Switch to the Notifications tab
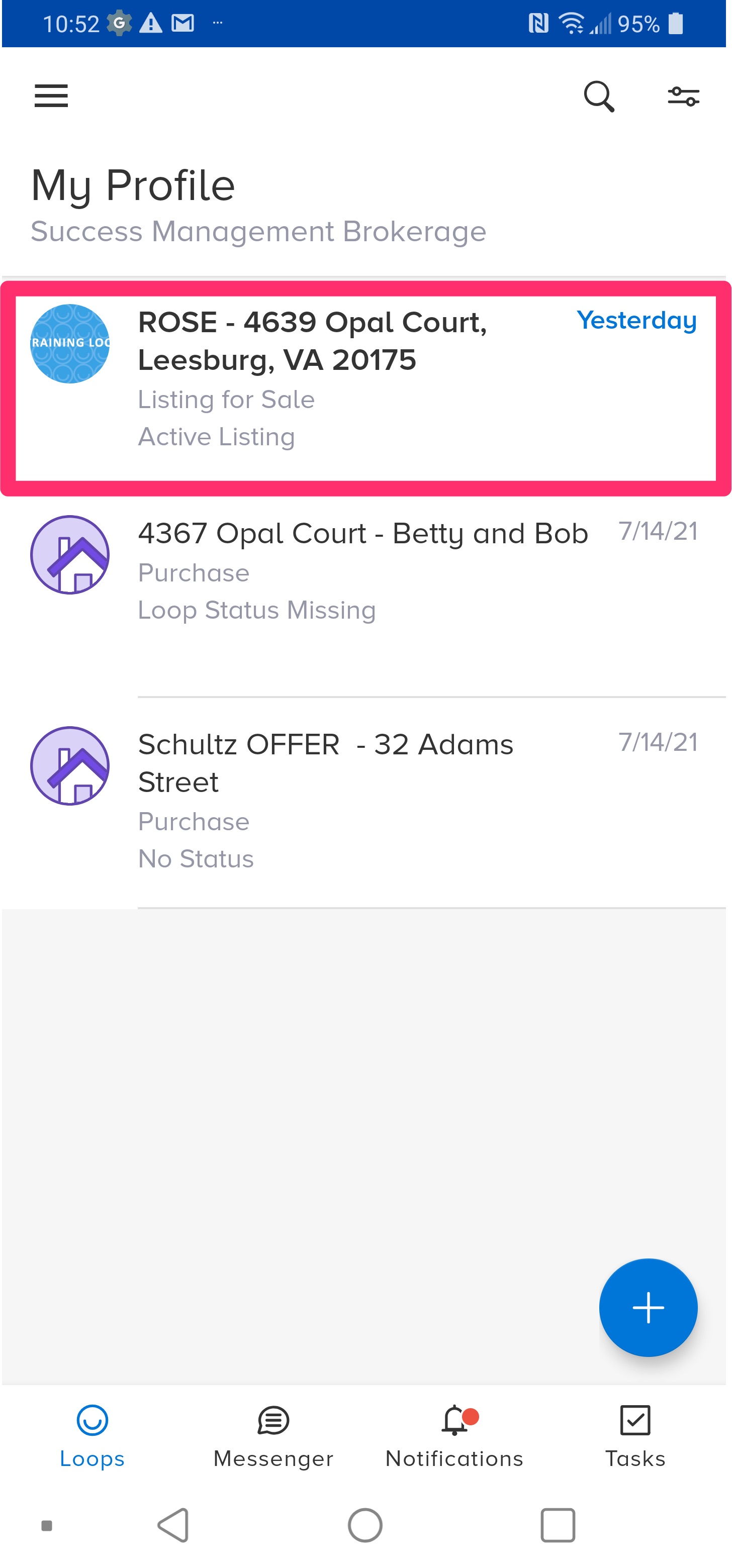This screenshot has height=1568, width=732. pyautogui.click(x=454, y=1436)
